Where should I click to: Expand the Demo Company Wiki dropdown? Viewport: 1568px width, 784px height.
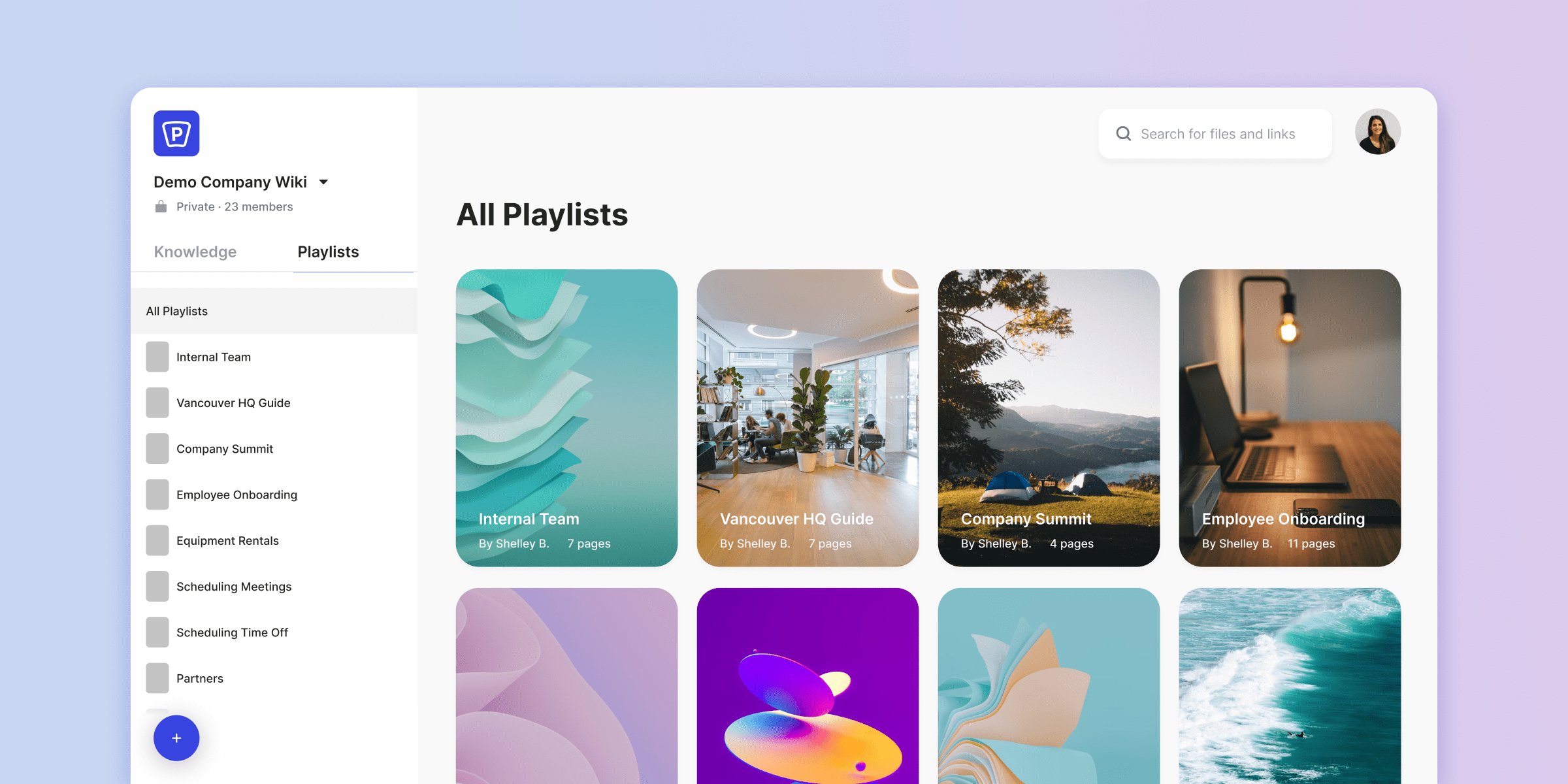[323, 182]
